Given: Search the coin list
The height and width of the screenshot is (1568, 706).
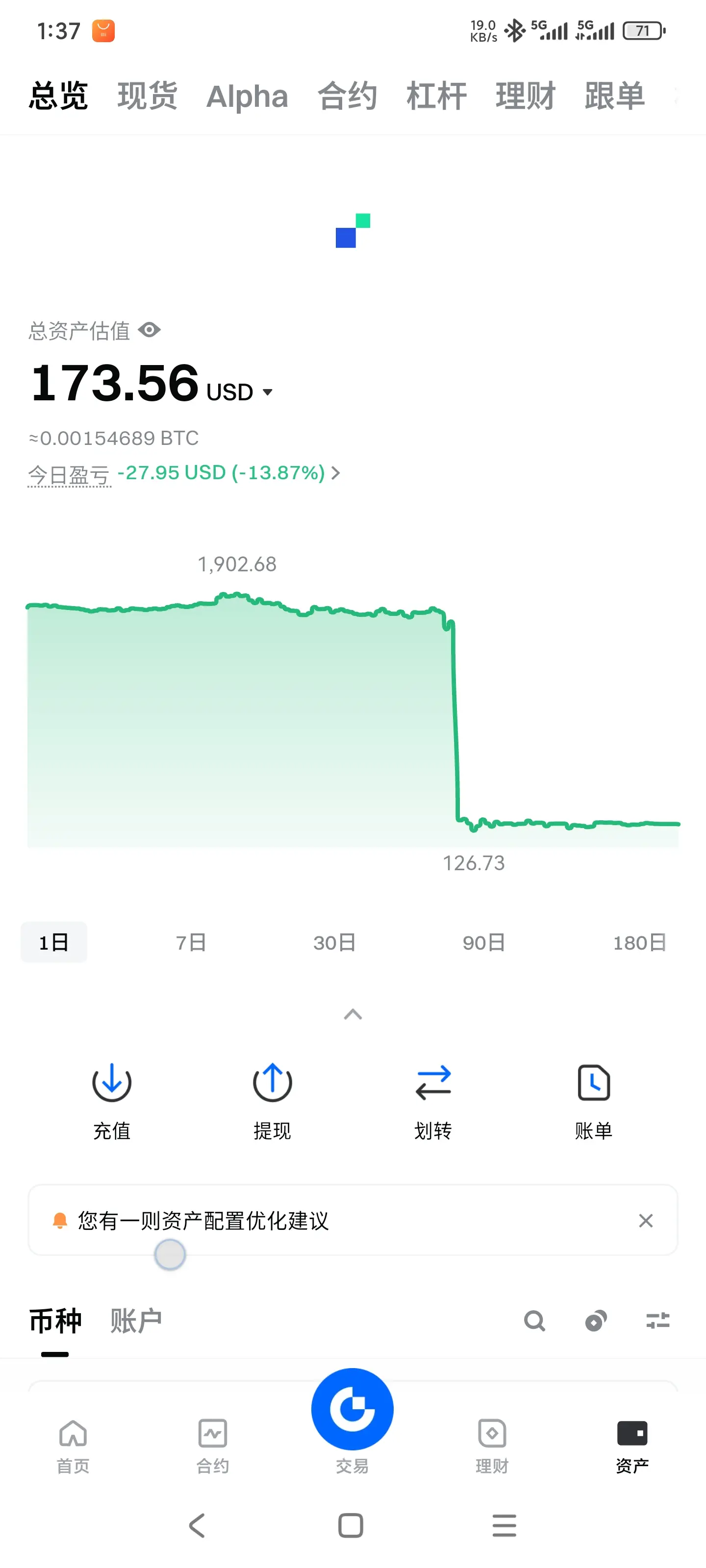Looking at the screenshot, I should tap(534, 1321).
